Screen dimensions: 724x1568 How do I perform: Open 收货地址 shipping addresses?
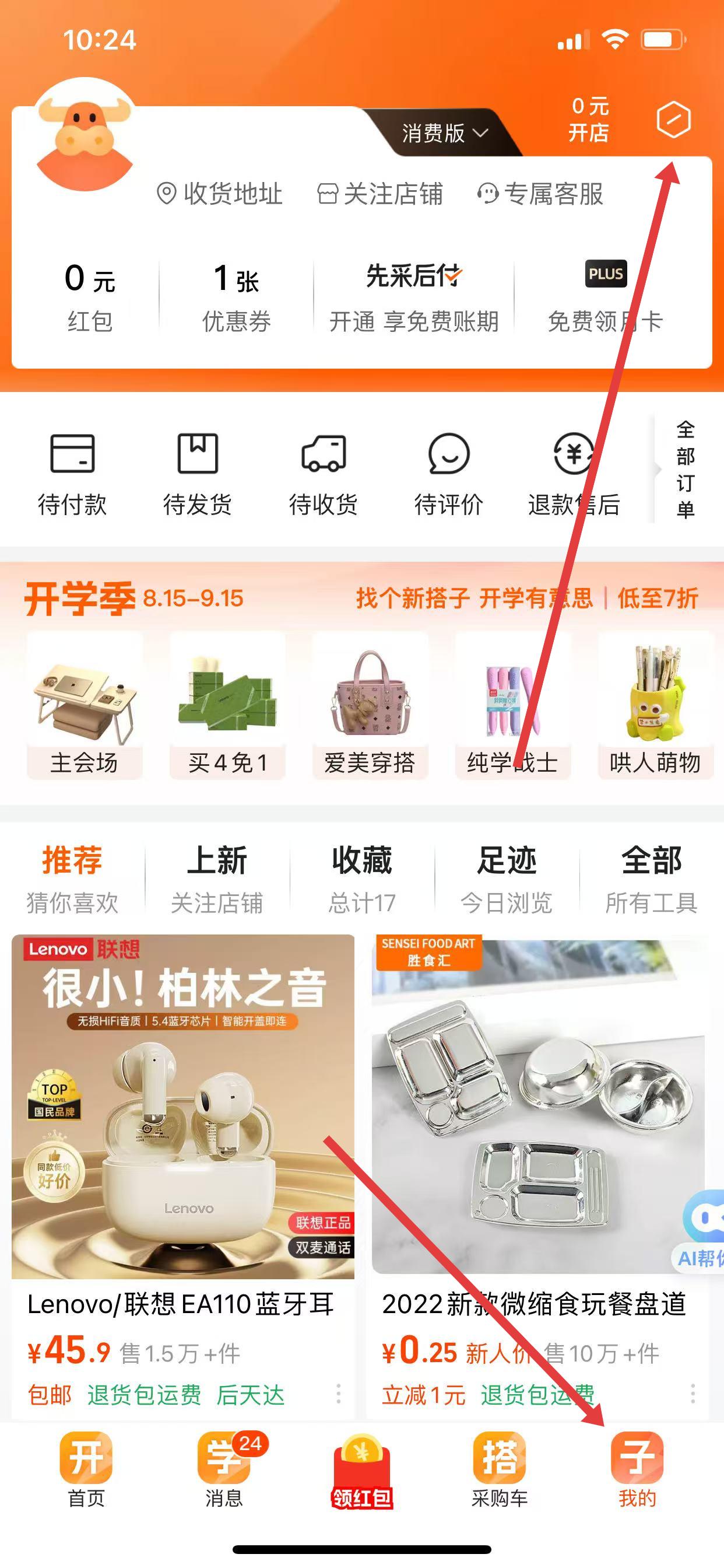click(220, 194)
